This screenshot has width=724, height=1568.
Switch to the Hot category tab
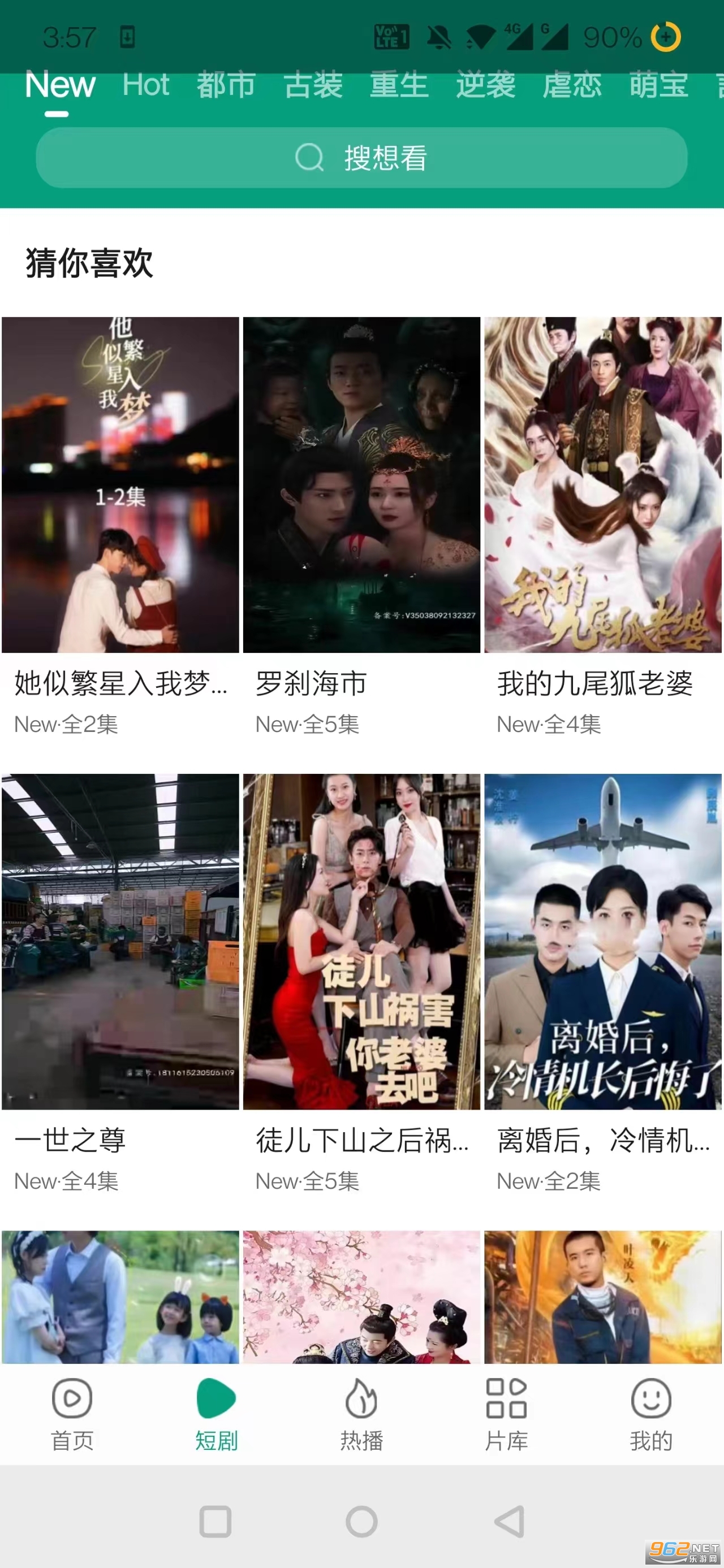(146, 85)
